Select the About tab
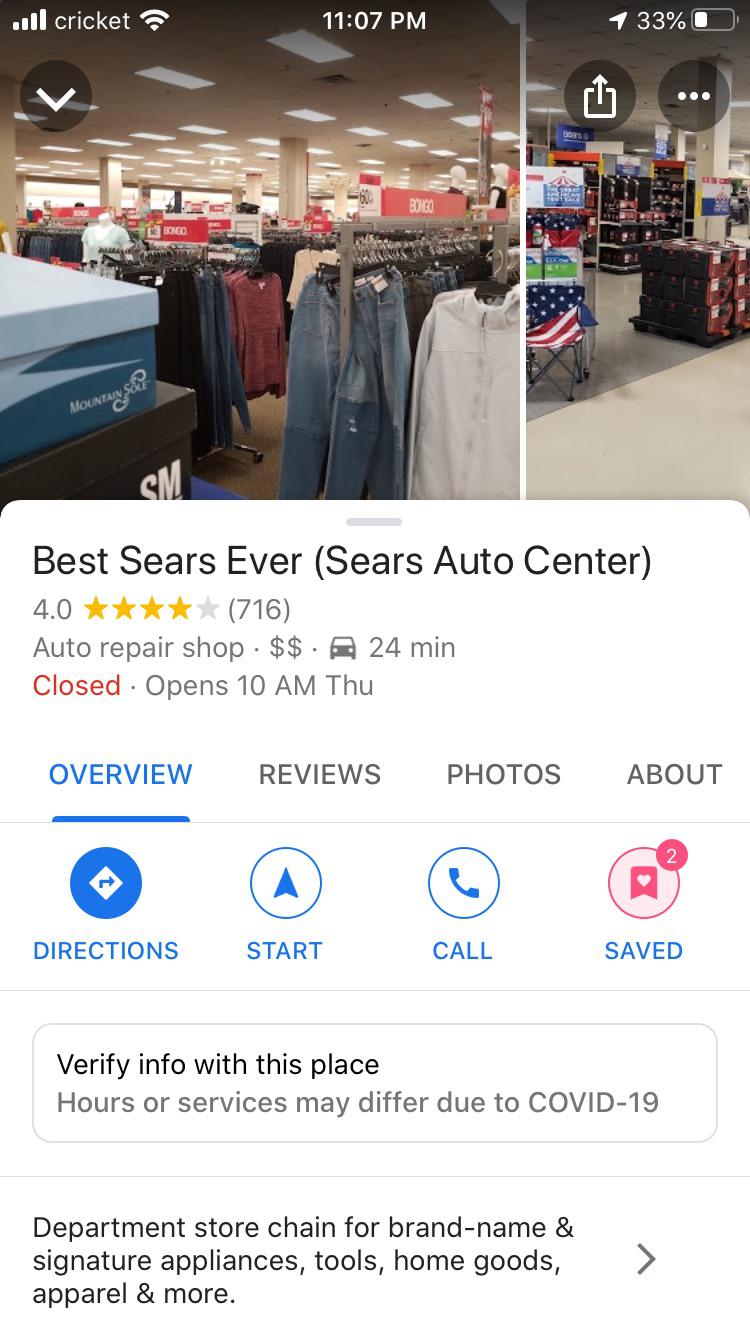The image size is (750, 1334). pos(674,774)
